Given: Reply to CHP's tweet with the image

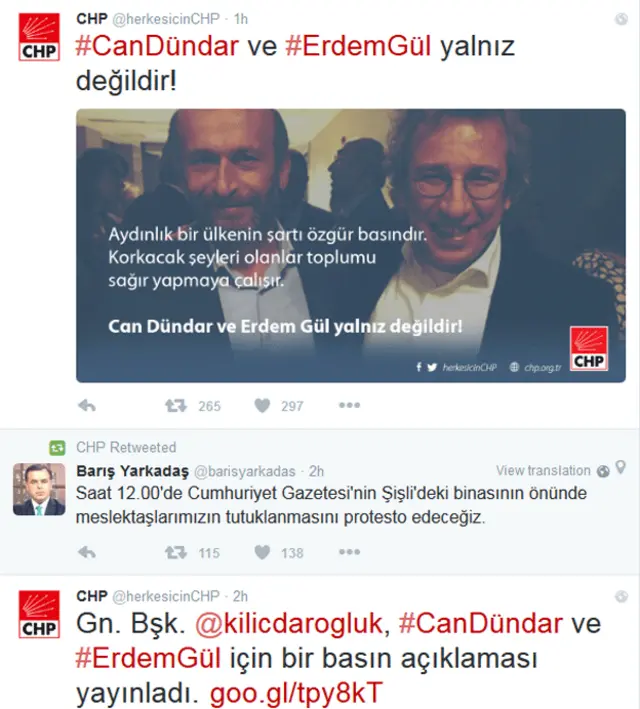Looking at the screenshot, I should (87, 406).
